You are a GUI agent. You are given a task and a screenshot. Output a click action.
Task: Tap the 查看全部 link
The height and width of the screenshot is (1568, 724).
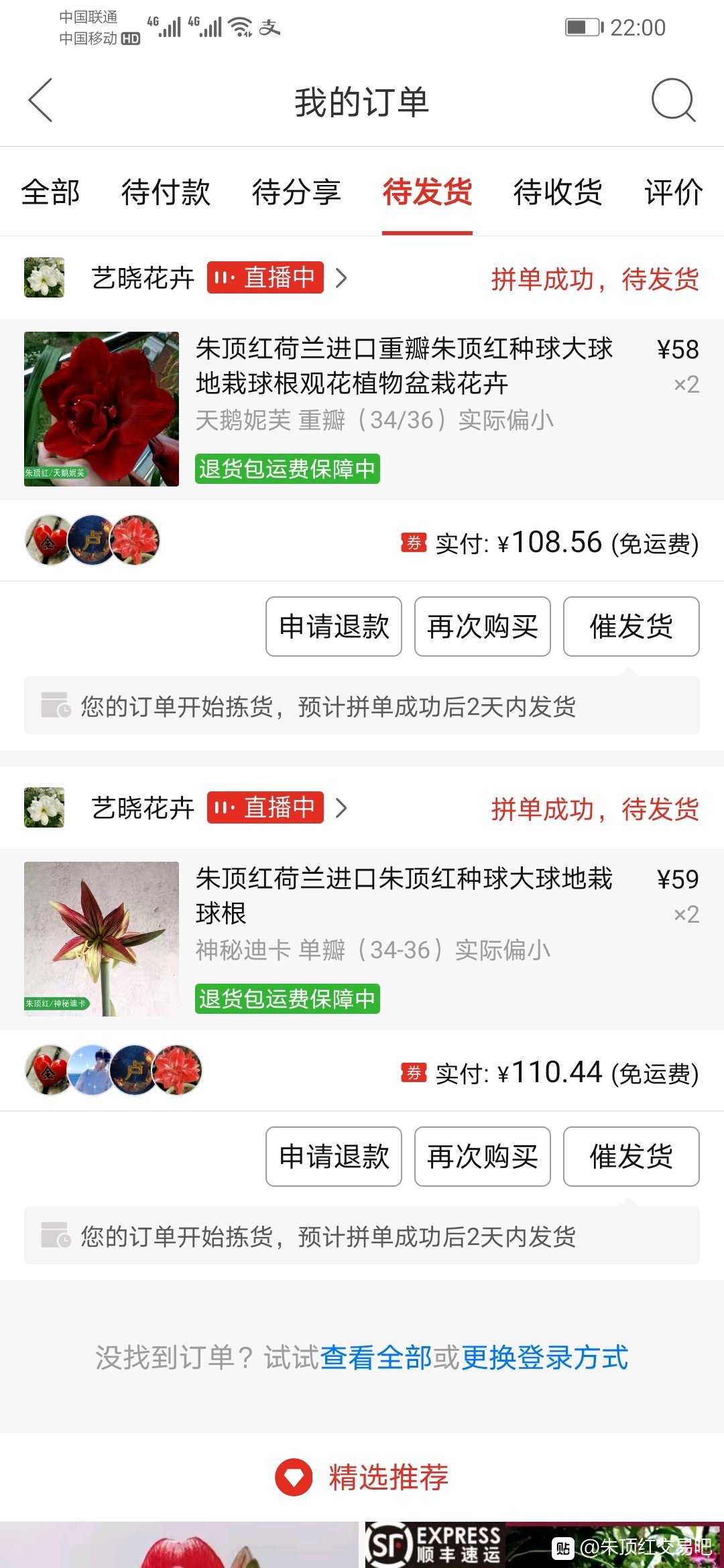tap(376, 1358)
